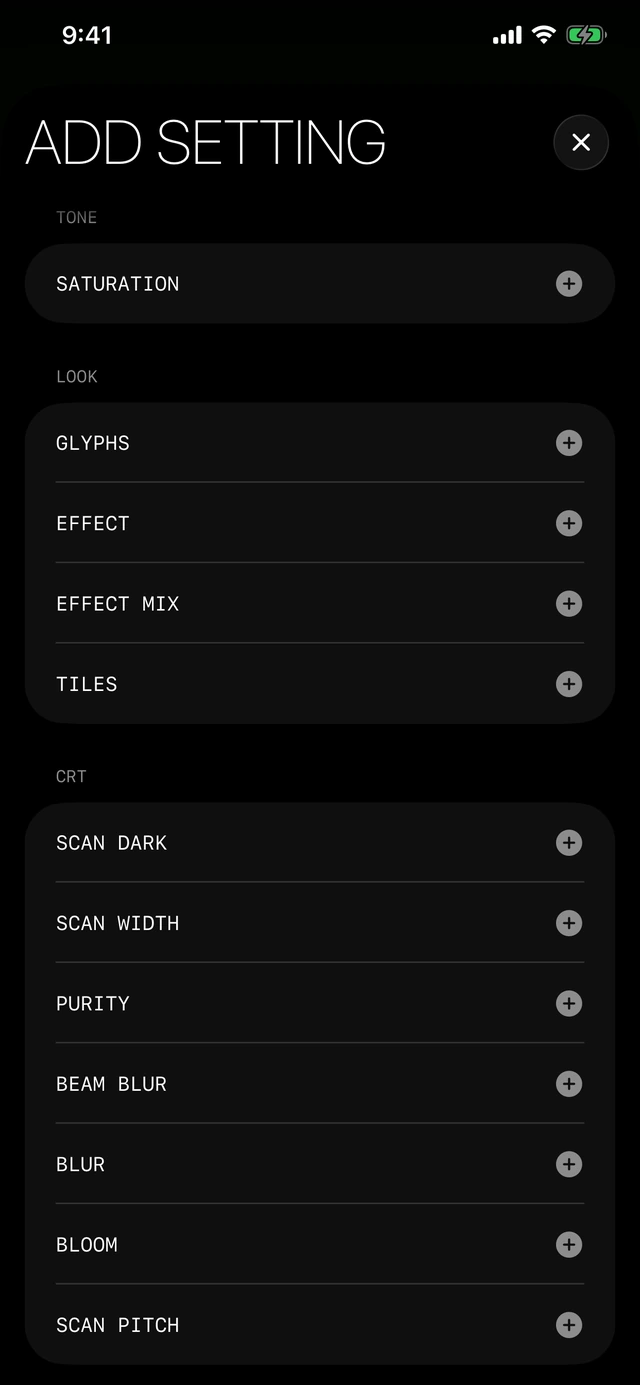
Task: Add the Bloom setting
Action: coord(569,1245)
